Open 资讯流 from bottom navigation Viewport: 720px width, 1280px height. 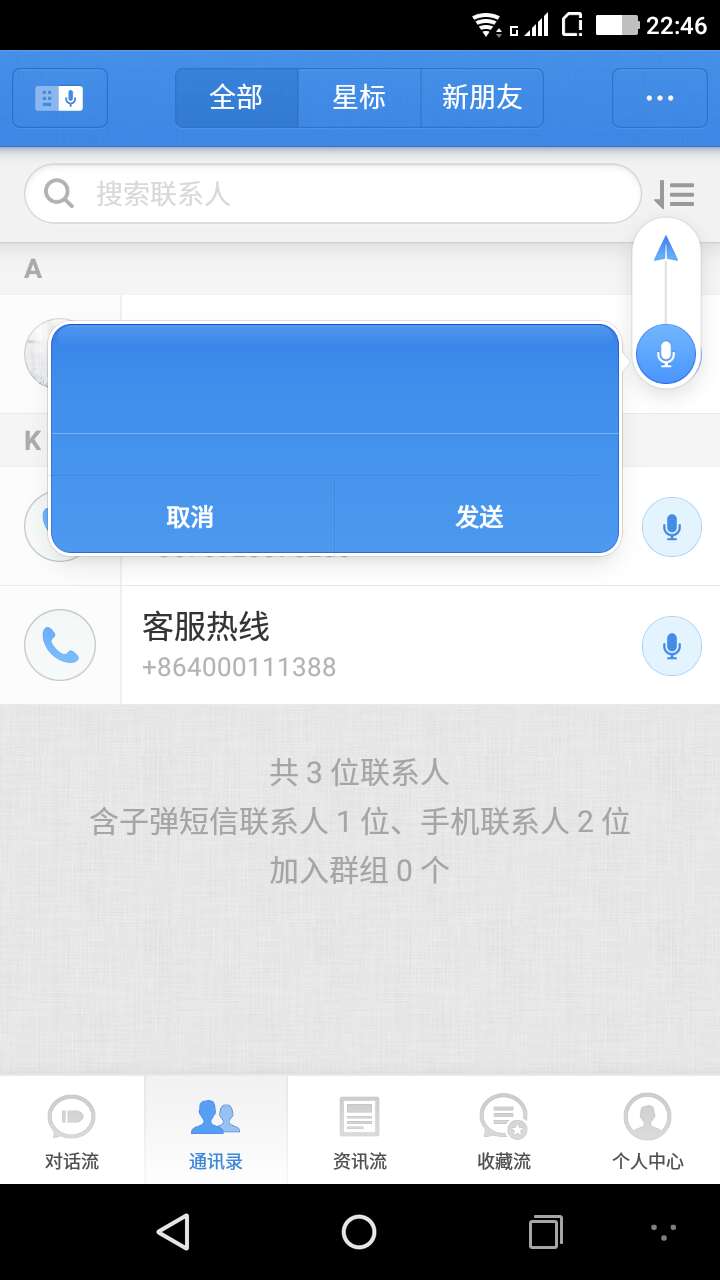[x=360, y=1130]
